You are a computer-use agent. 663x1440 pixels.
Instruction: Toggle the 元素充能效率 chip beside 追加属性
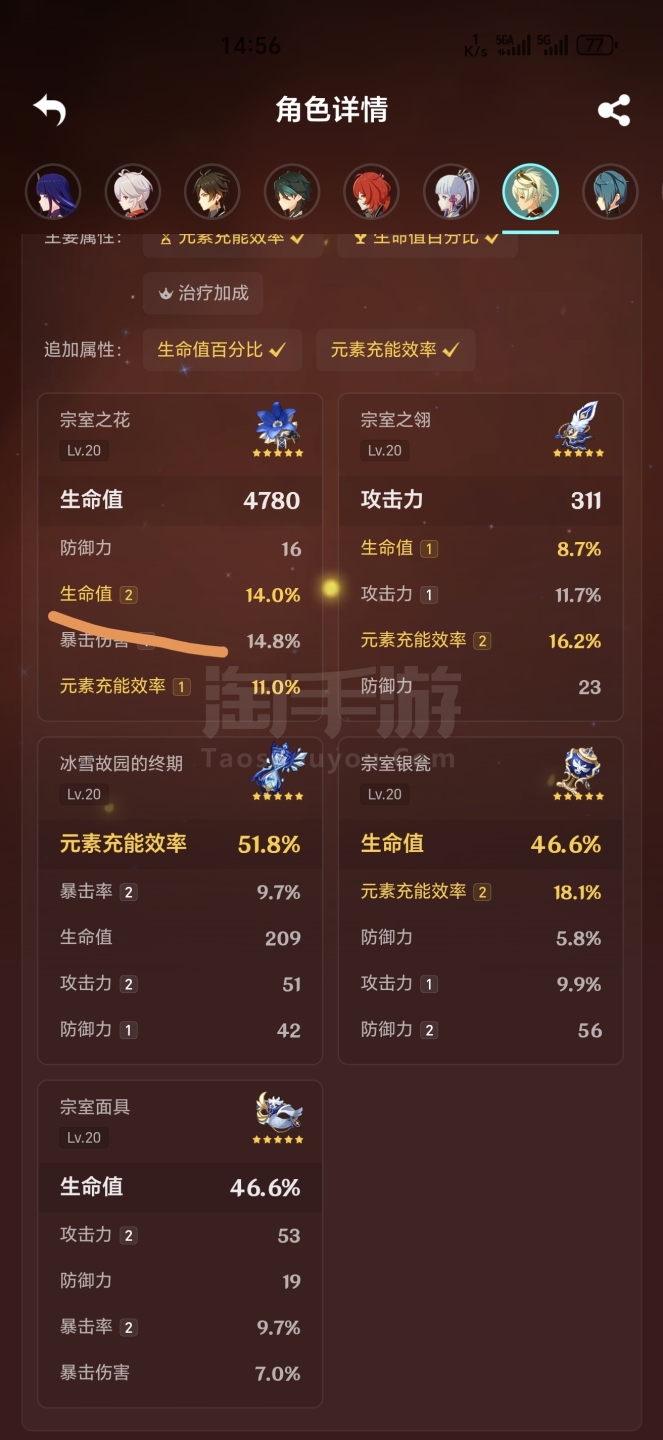coord(395,350)
